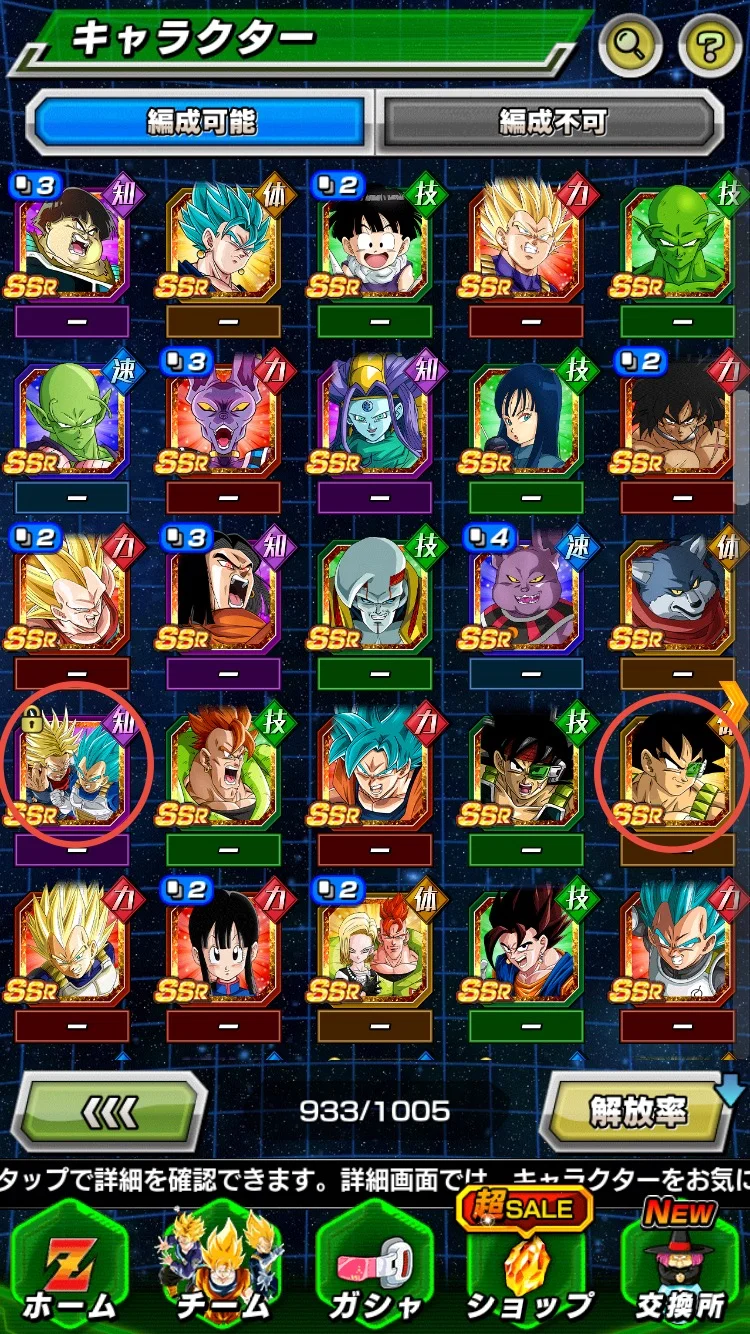Open the ショップ tab

[528, 1270]
